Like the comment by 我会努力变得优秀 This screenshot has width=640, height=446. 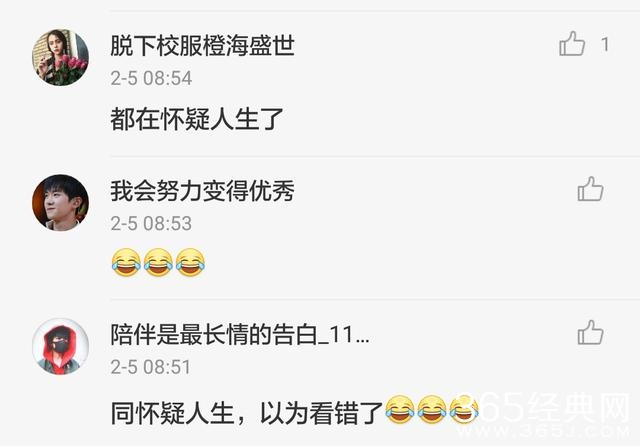[590, 189]
